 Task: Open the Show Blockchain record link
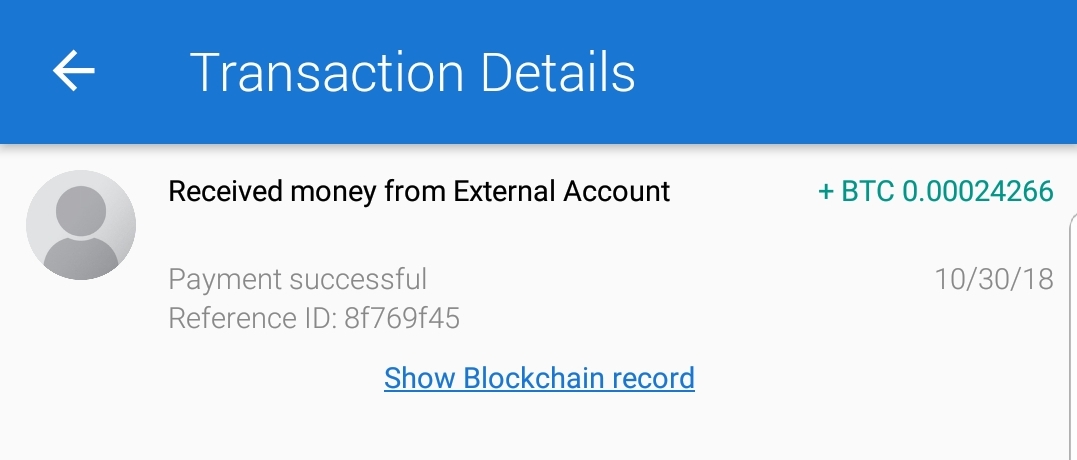click(x=539, y=379)
